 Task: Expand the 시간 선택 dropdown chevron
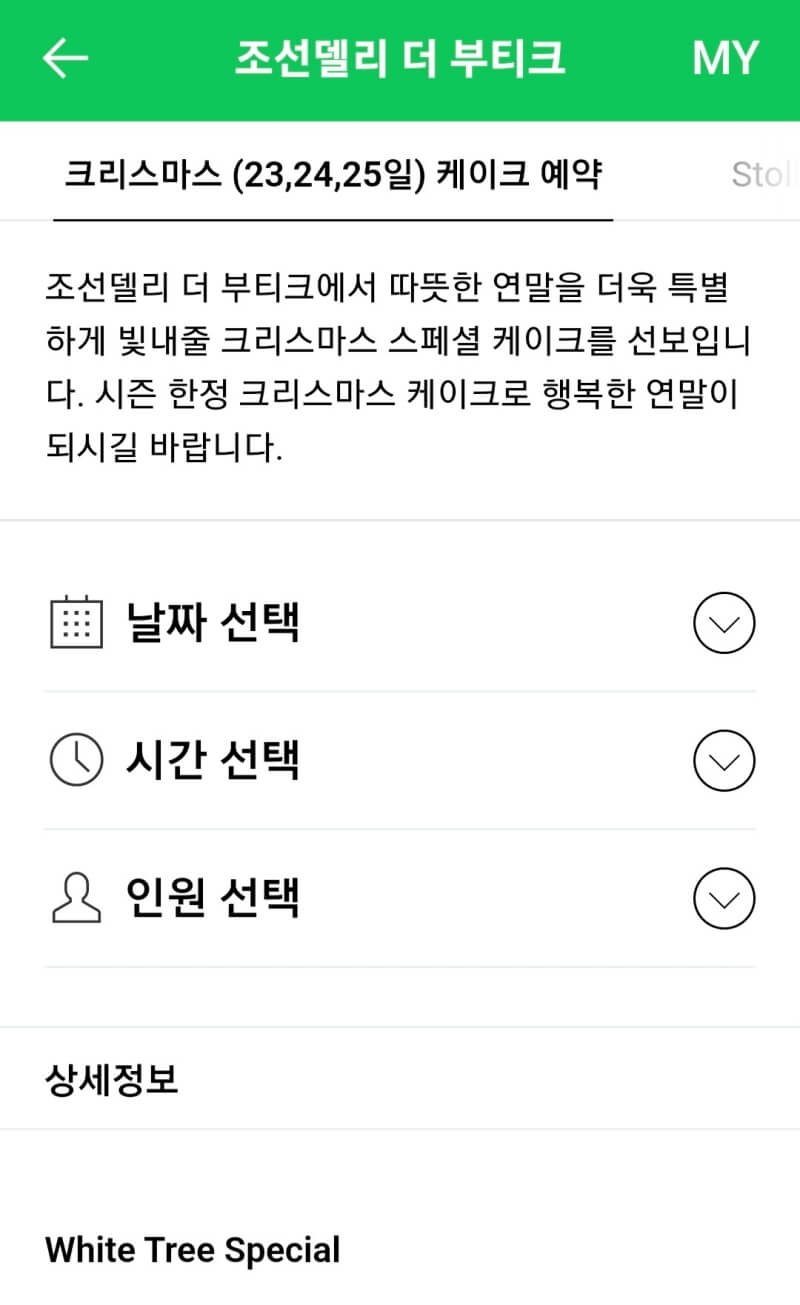723,760
